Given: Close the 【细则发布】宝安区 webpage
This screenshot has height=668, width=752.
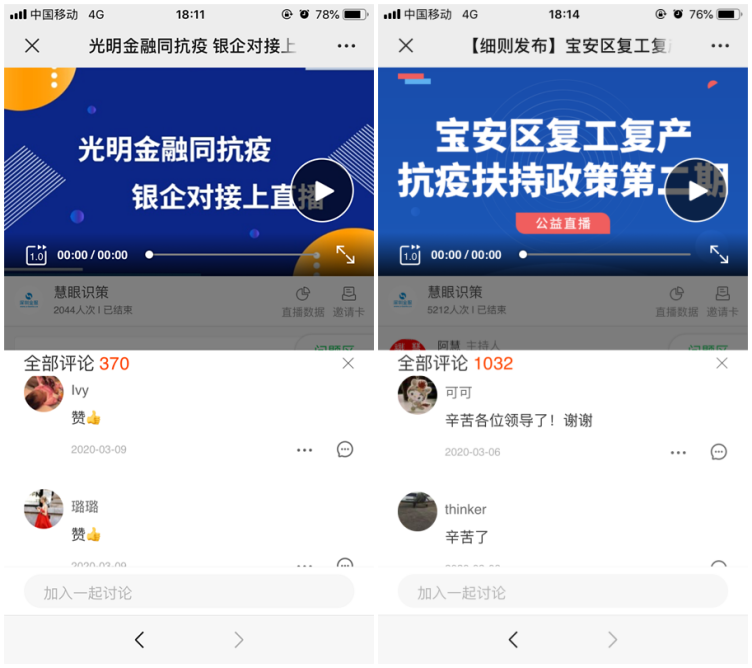Looking at the screenshot, I should point(406,46).
